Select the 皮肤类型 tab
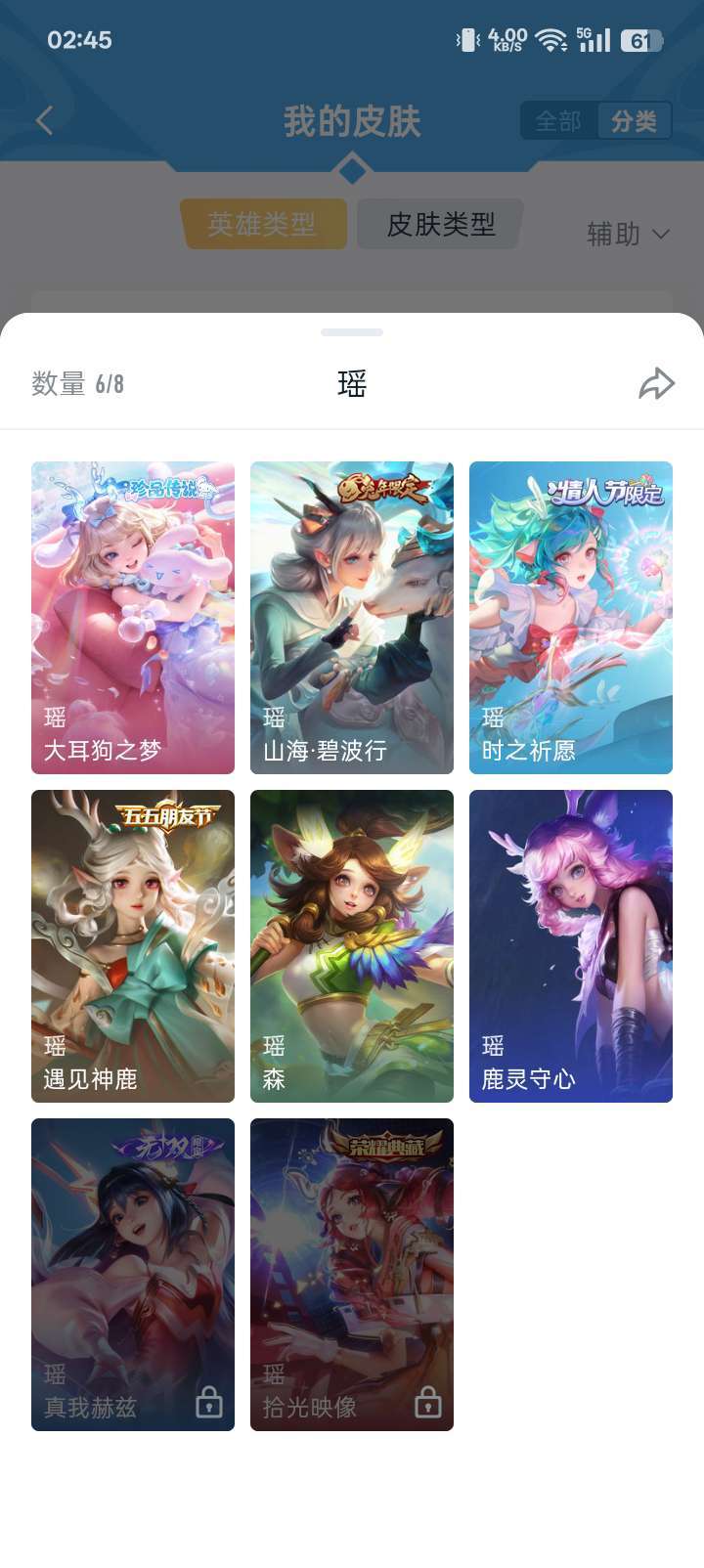This screenshot has height=1568, width=704. (x=441, y=224)
